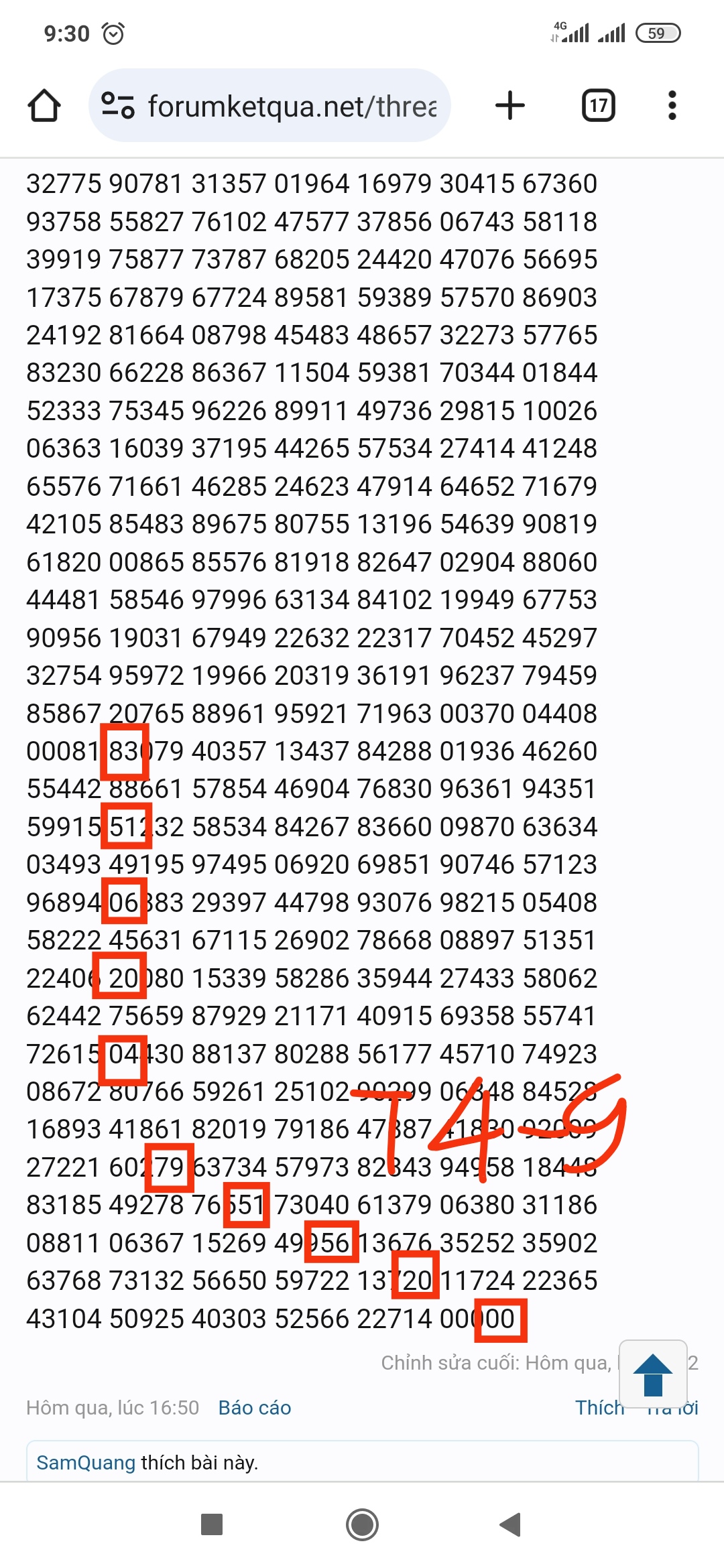The width and height of the screenshot is (724, 1568).
Task: Go to the browser home page
Action: [x=44, y=106]
